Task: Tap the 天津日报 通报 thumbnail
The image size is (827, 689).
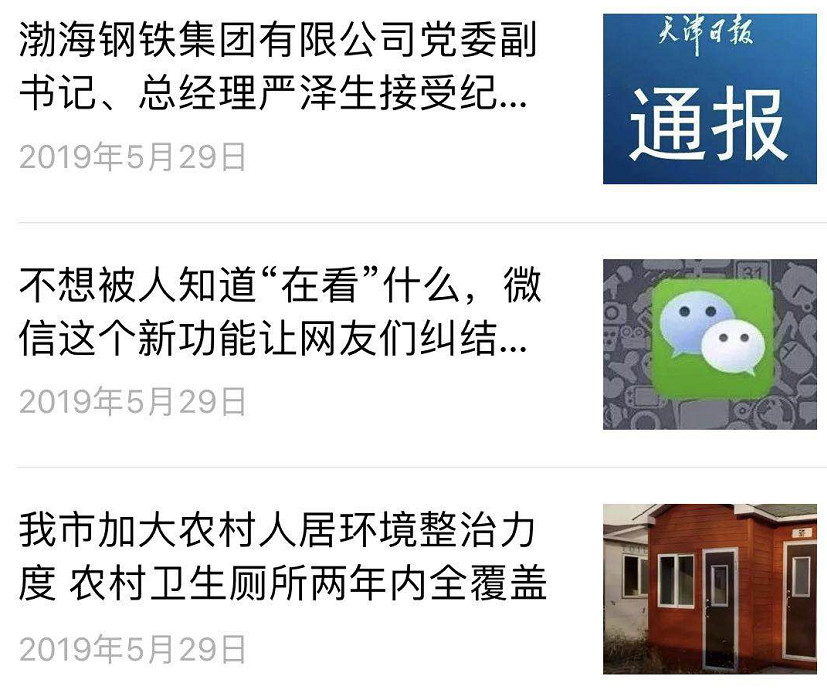Action: pos(709,98)
